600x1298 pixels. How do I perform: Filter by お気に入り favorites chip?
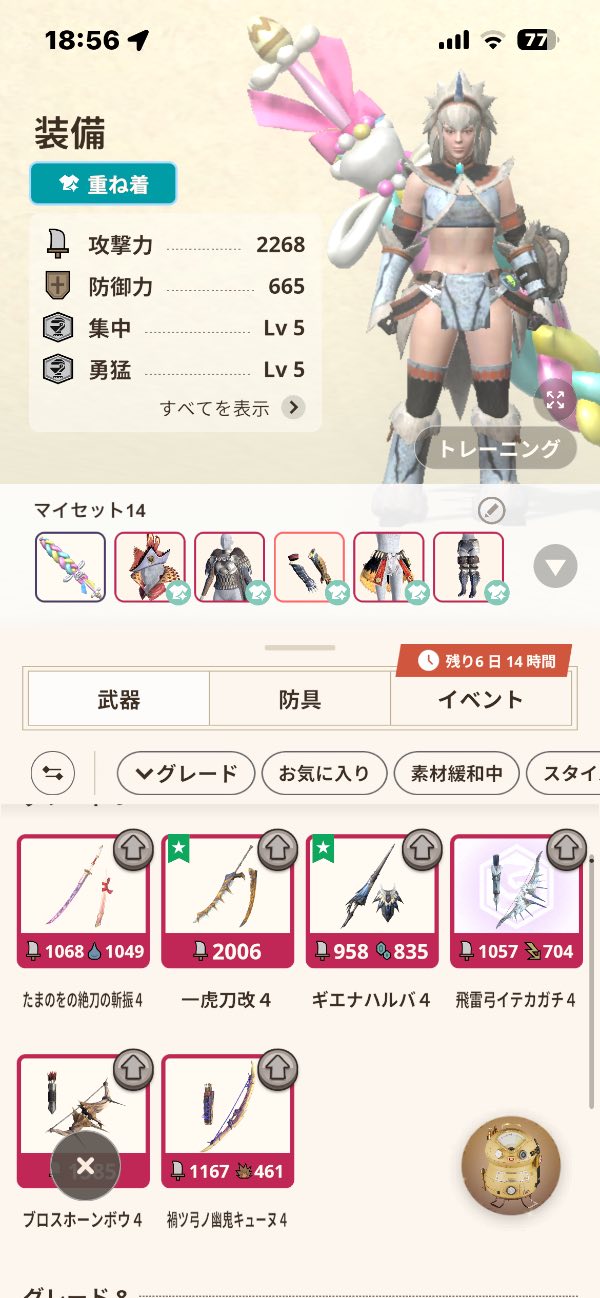[x=323, y=773]
